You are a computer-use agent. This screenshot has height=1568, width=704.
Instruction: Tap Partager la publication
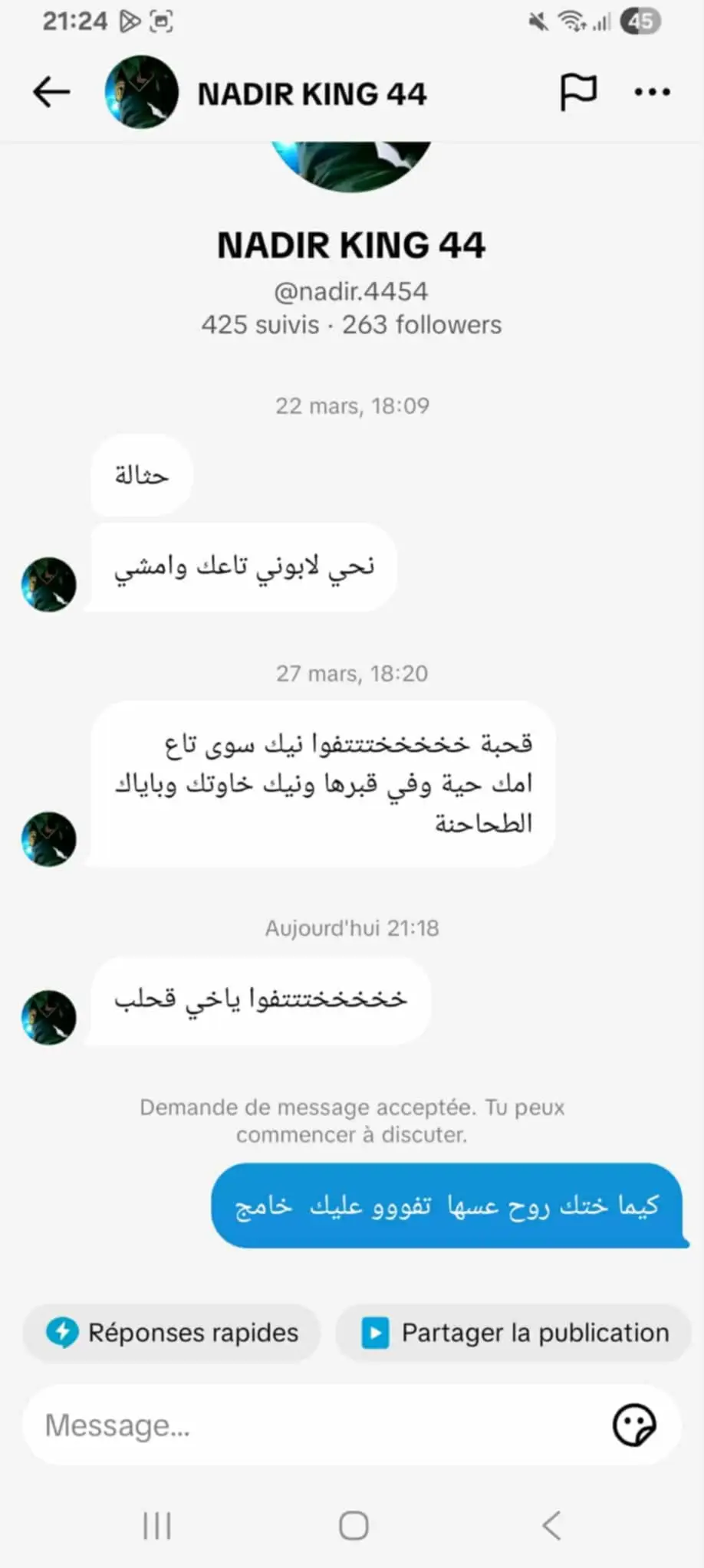tap(515, 1333)
